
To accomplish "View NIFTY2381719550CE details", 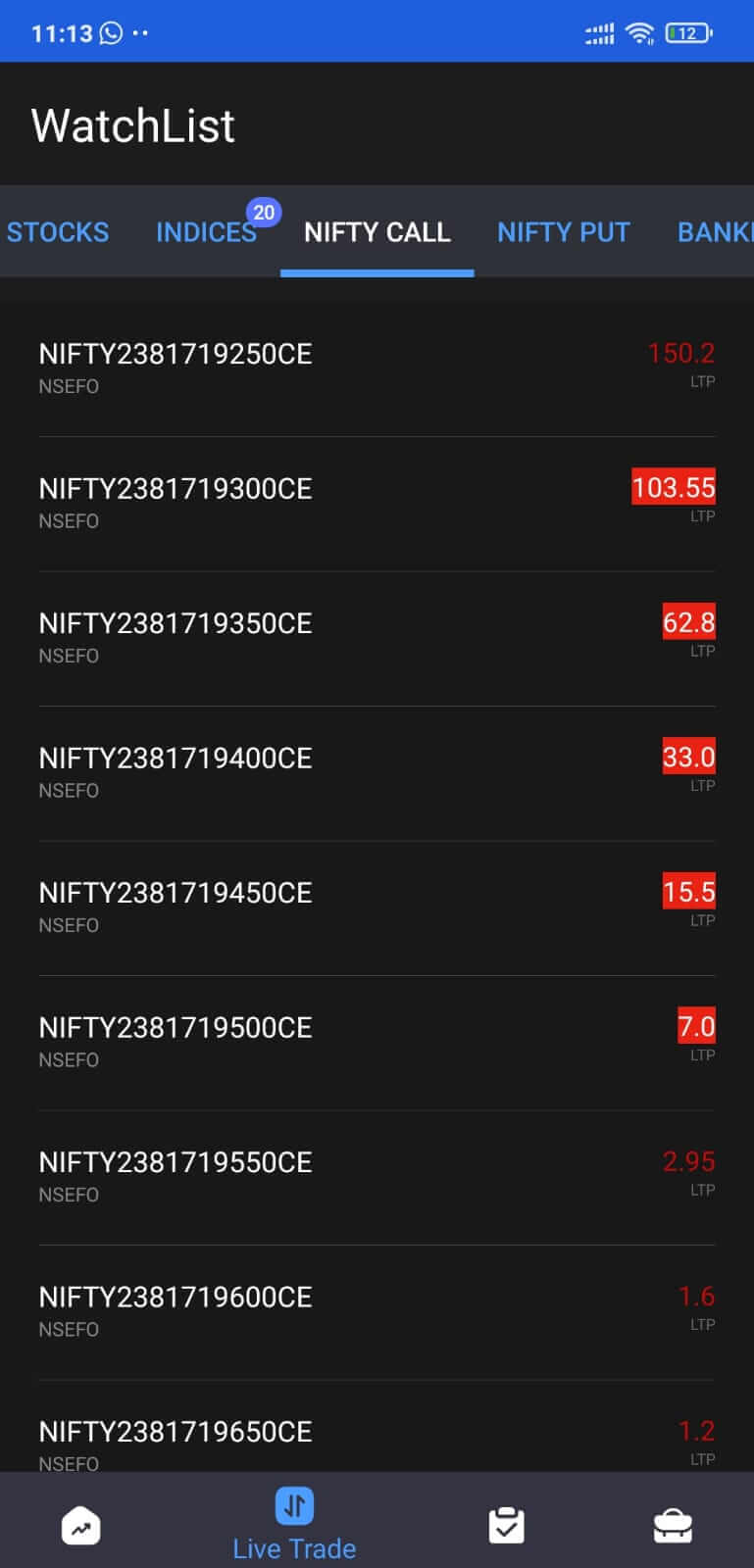I will click(x=377, y=1177).
